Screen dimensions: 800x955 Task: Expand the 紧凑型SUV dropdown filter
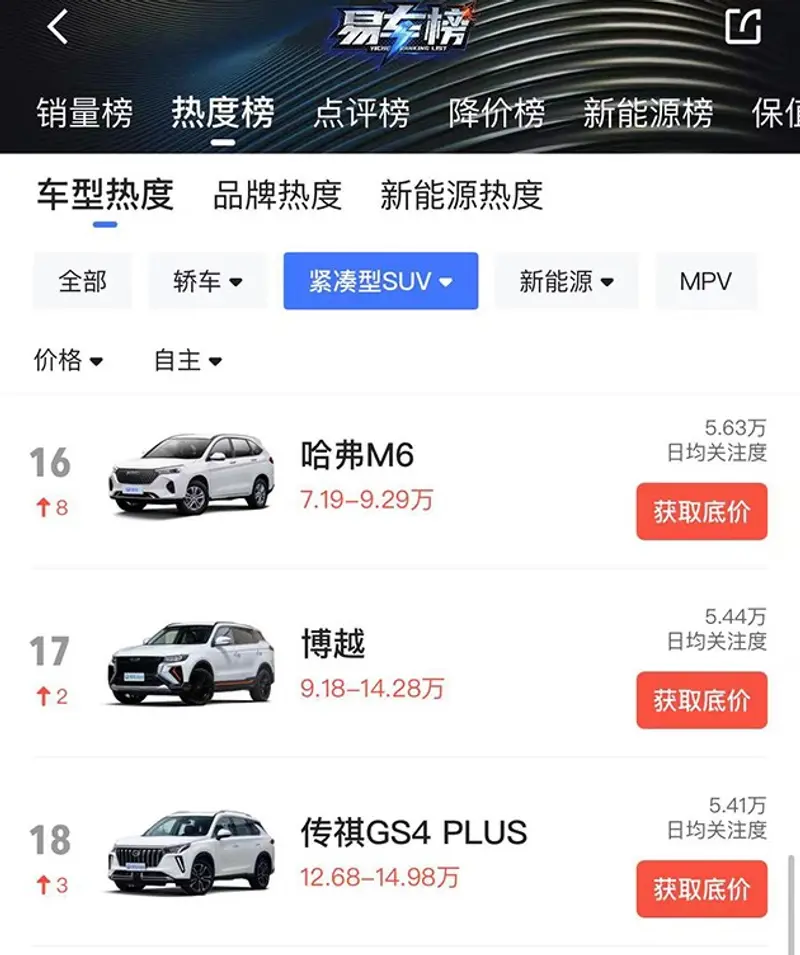(380, 281)
